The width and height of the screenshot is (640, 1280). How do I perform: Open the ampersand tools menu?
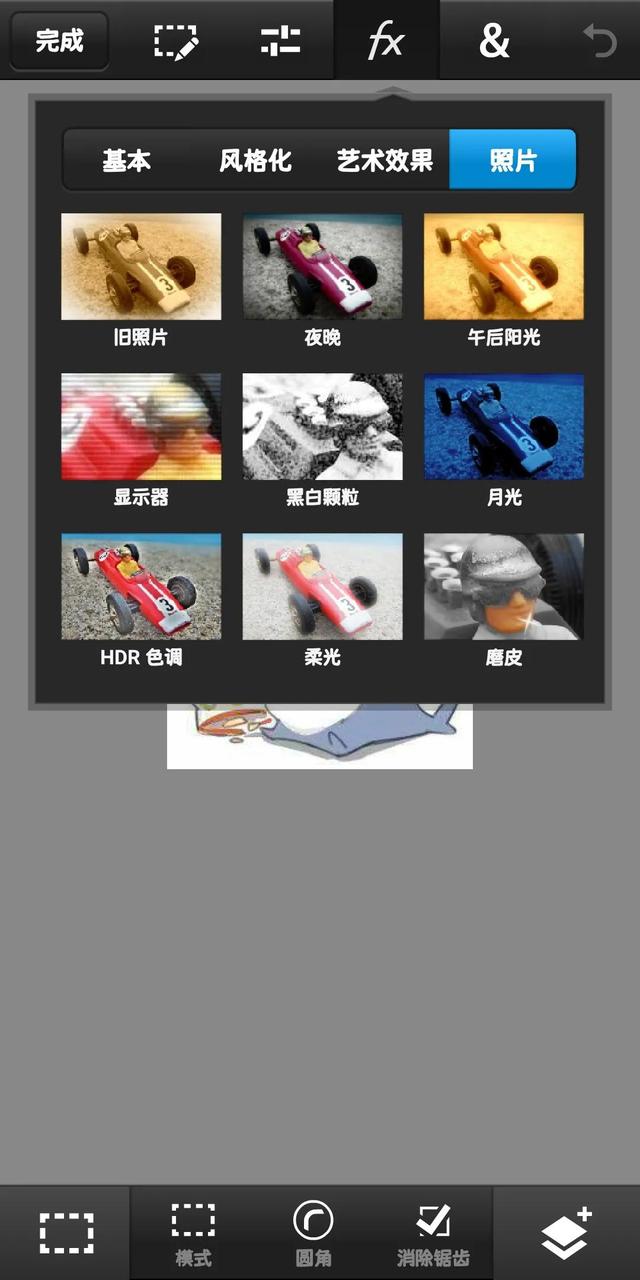(x=494, y=41)
